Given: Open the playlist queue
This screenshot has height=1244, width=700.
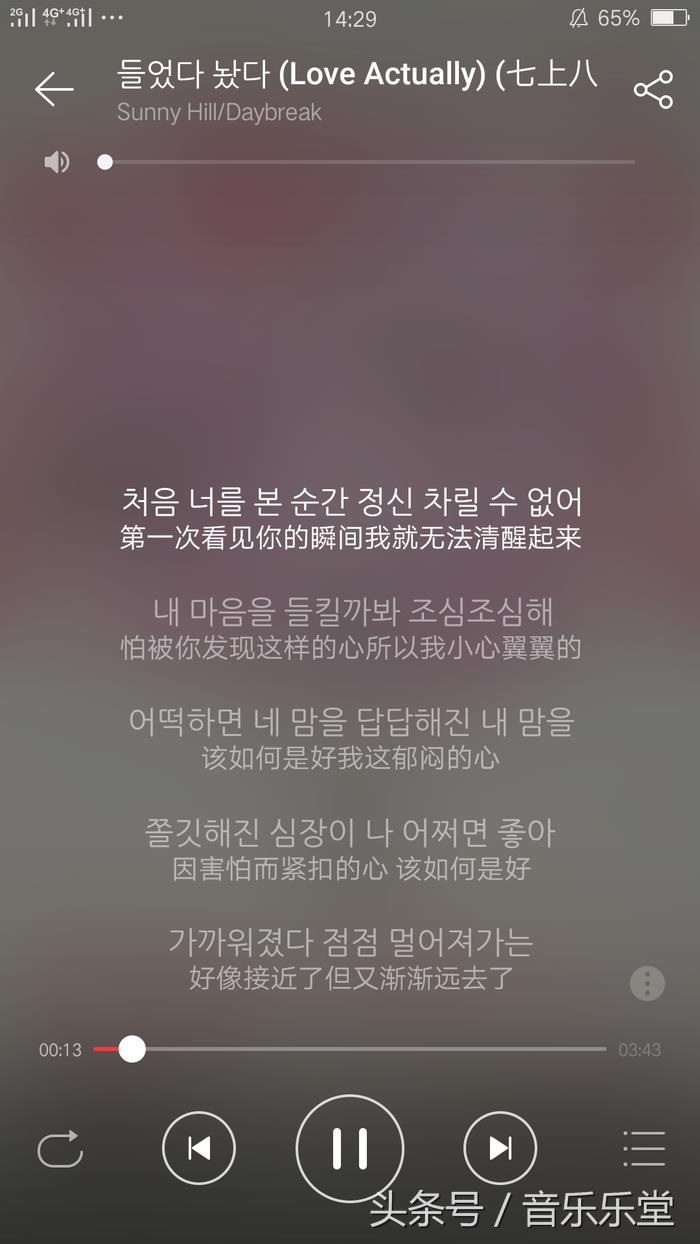Looking at the screenshot, I should pyautogui.click(x=643, y=1149).
